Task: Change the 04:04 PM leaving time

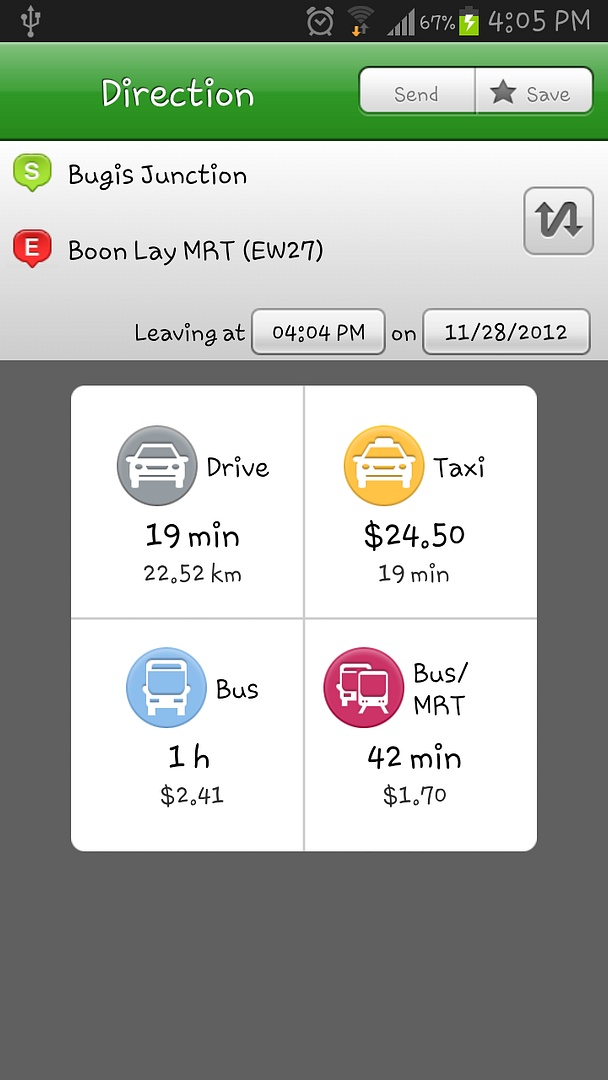Action: (x=317, y=333)
